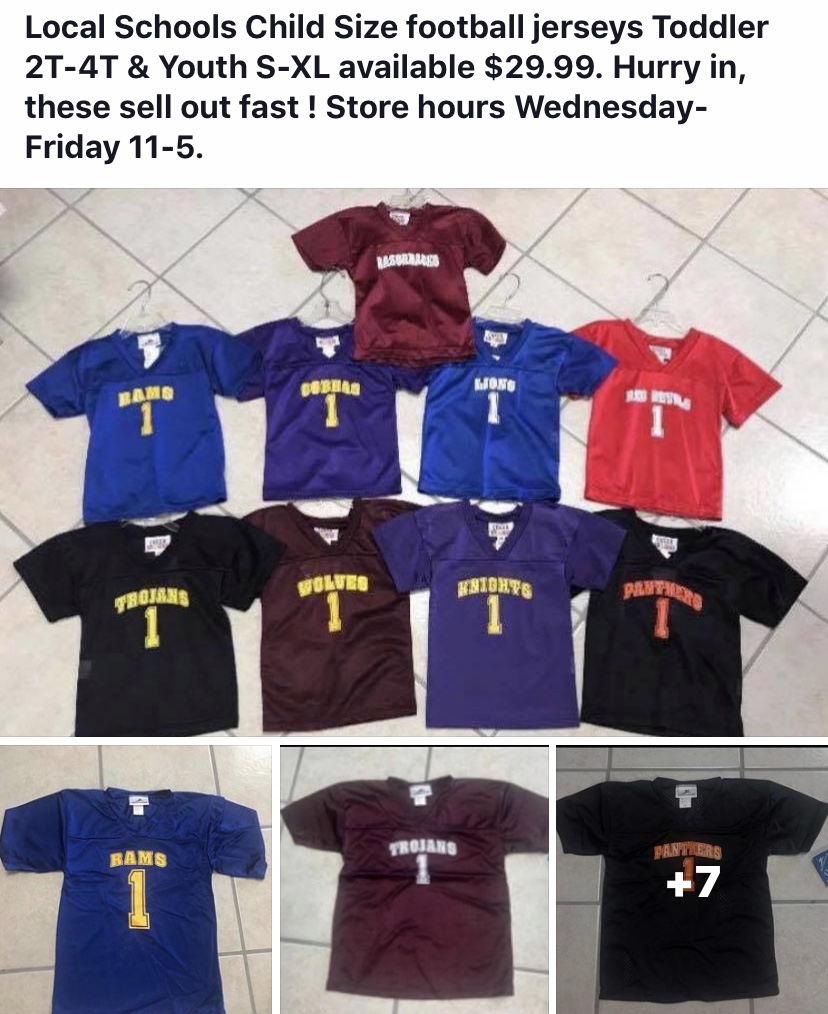The width and height of the screenshot is (828, 1014).
Task: Open the maroon Trojans jersey photo
Action: [415, 879]
